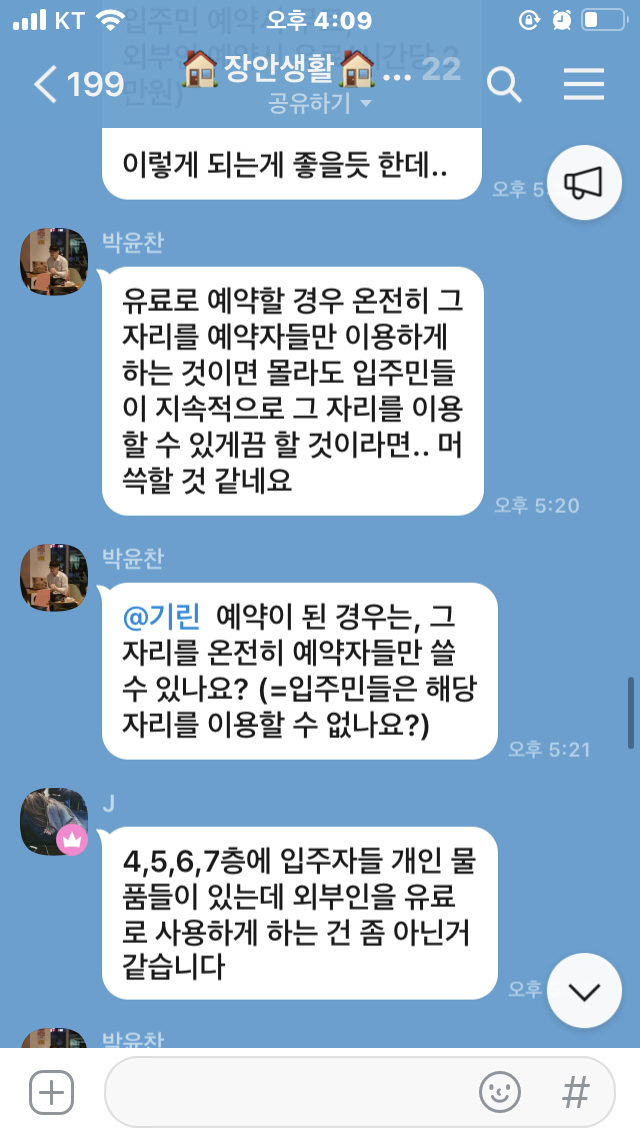Tap the hashtag search icon
The height and width of the screenshot is (1136, 640).
pos(576,1092)
